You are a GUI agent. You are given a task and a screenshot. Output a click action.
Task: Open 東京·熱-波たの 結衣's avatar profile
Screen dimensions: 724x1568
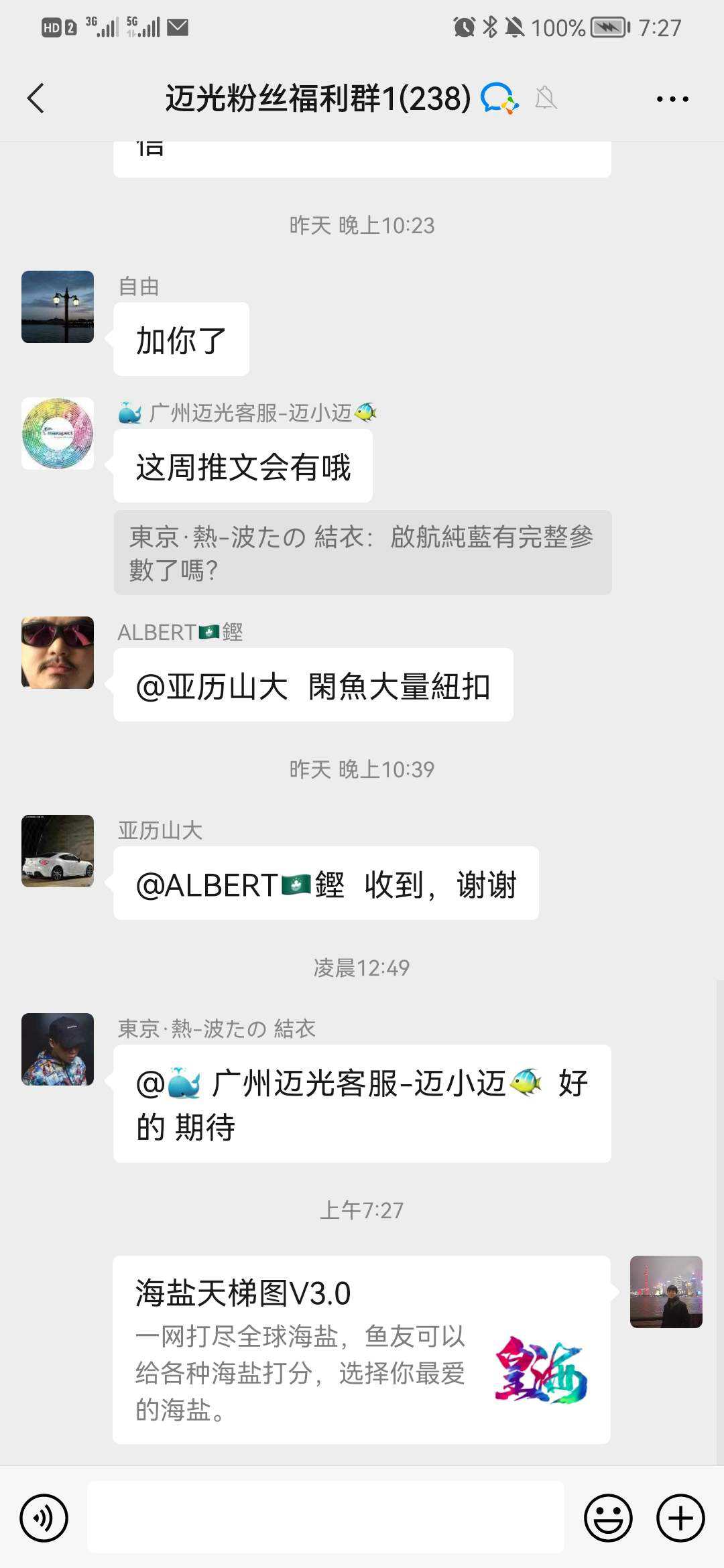[x=58, y=1049]
